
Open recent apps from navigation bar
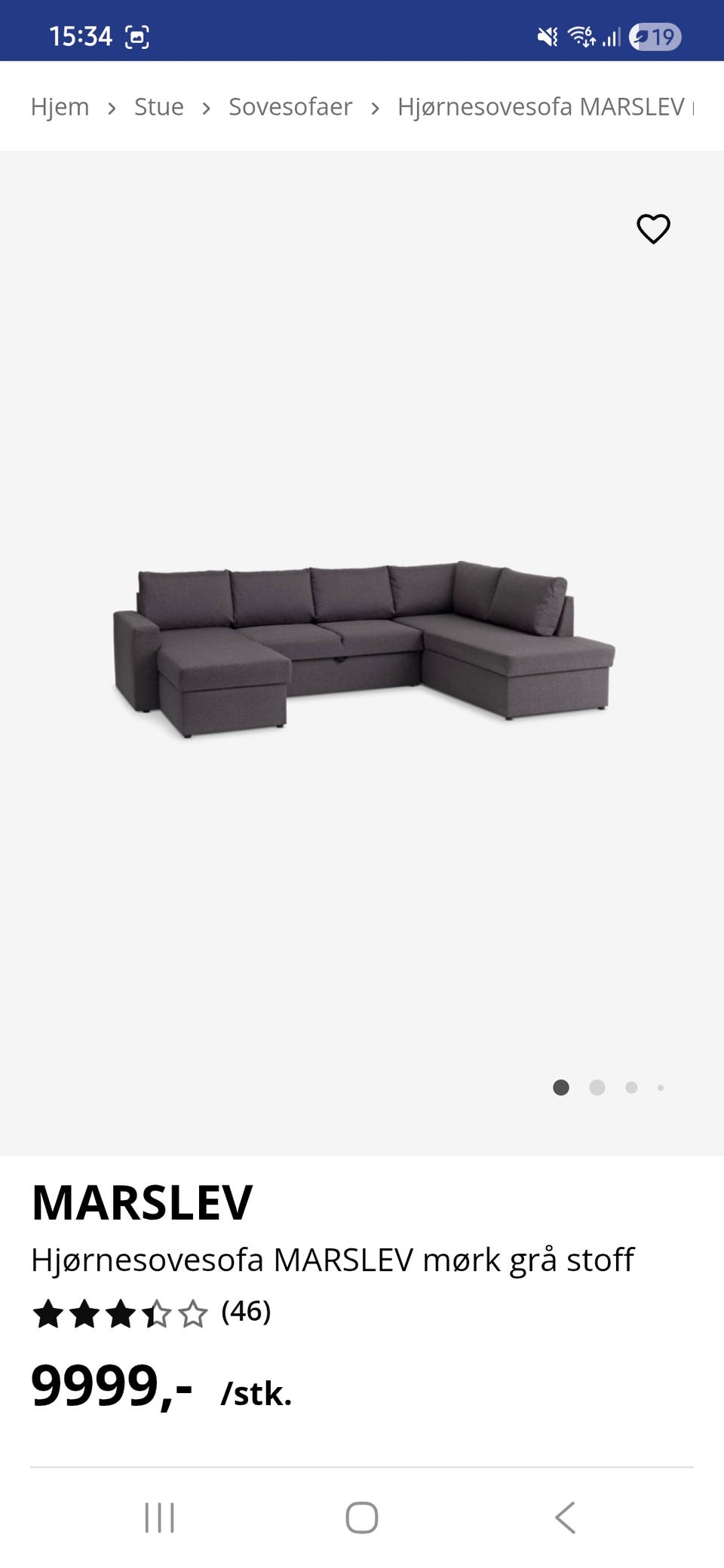(x=159, y=1517)
